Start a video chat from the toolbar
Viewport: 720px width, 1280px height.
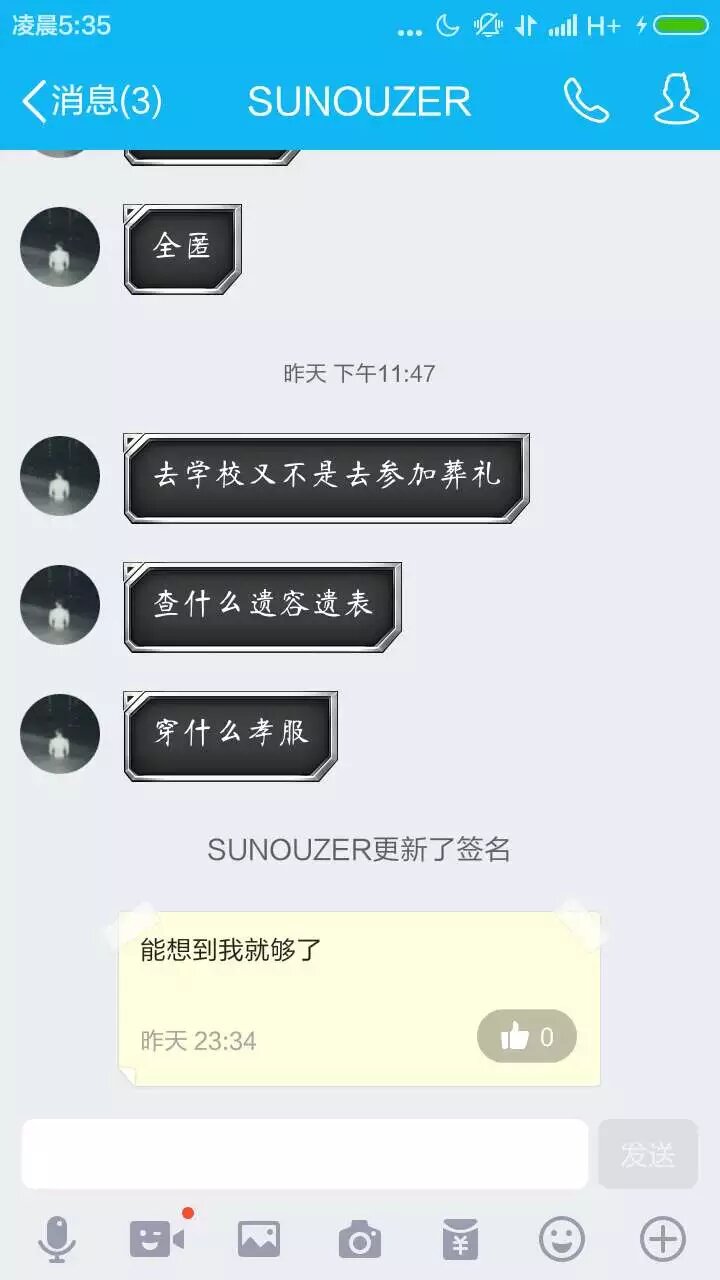(x=157, y=1240)
